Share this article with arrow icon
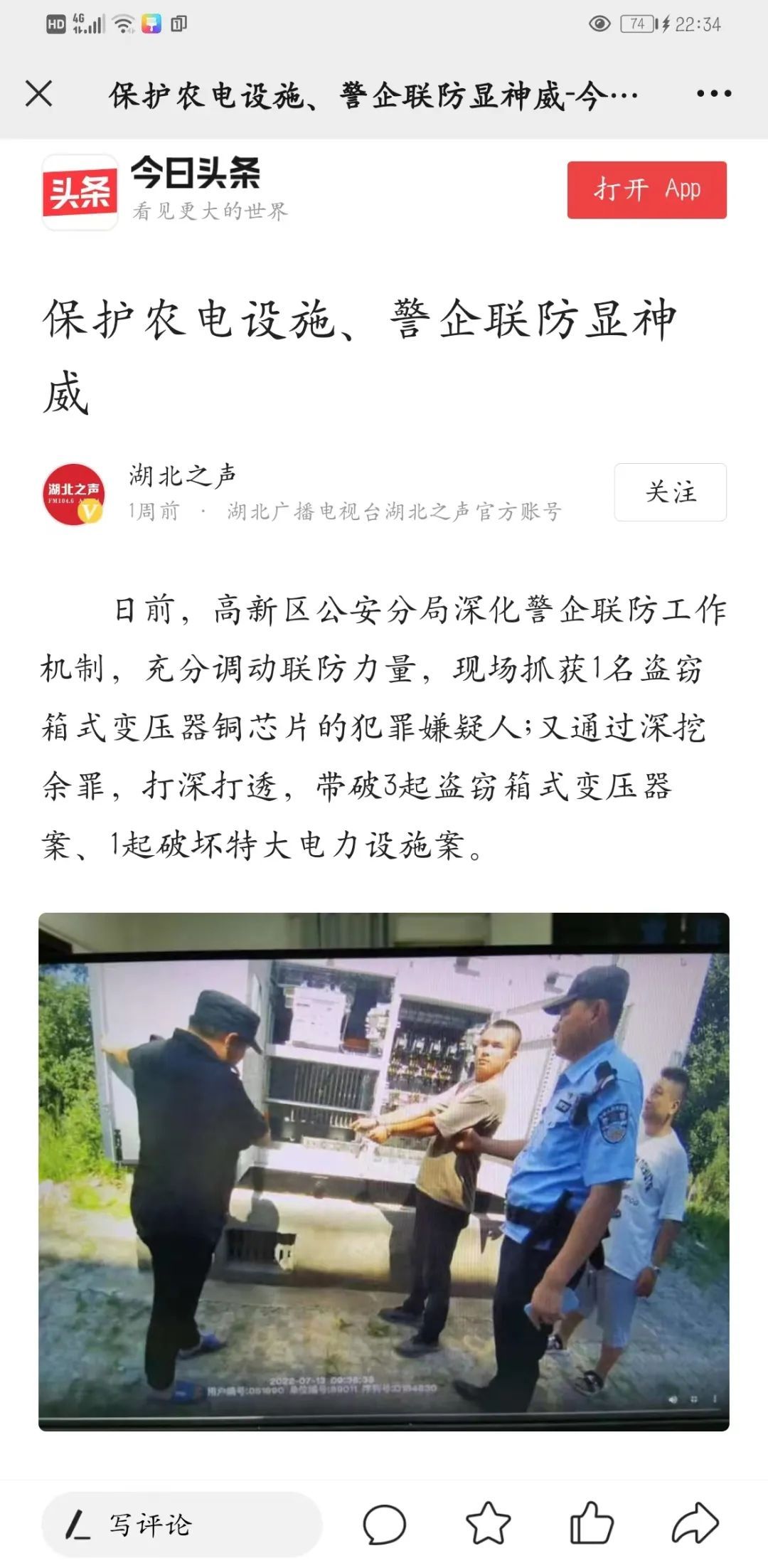 695,1524
